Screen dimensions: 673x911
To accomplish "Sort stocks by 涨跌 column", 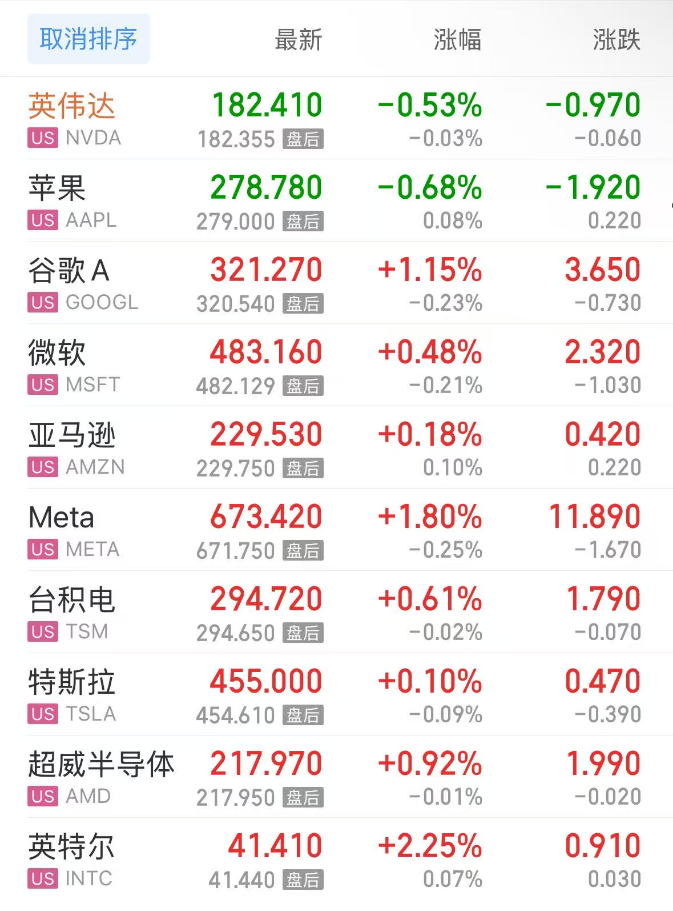I will point(616,40).
